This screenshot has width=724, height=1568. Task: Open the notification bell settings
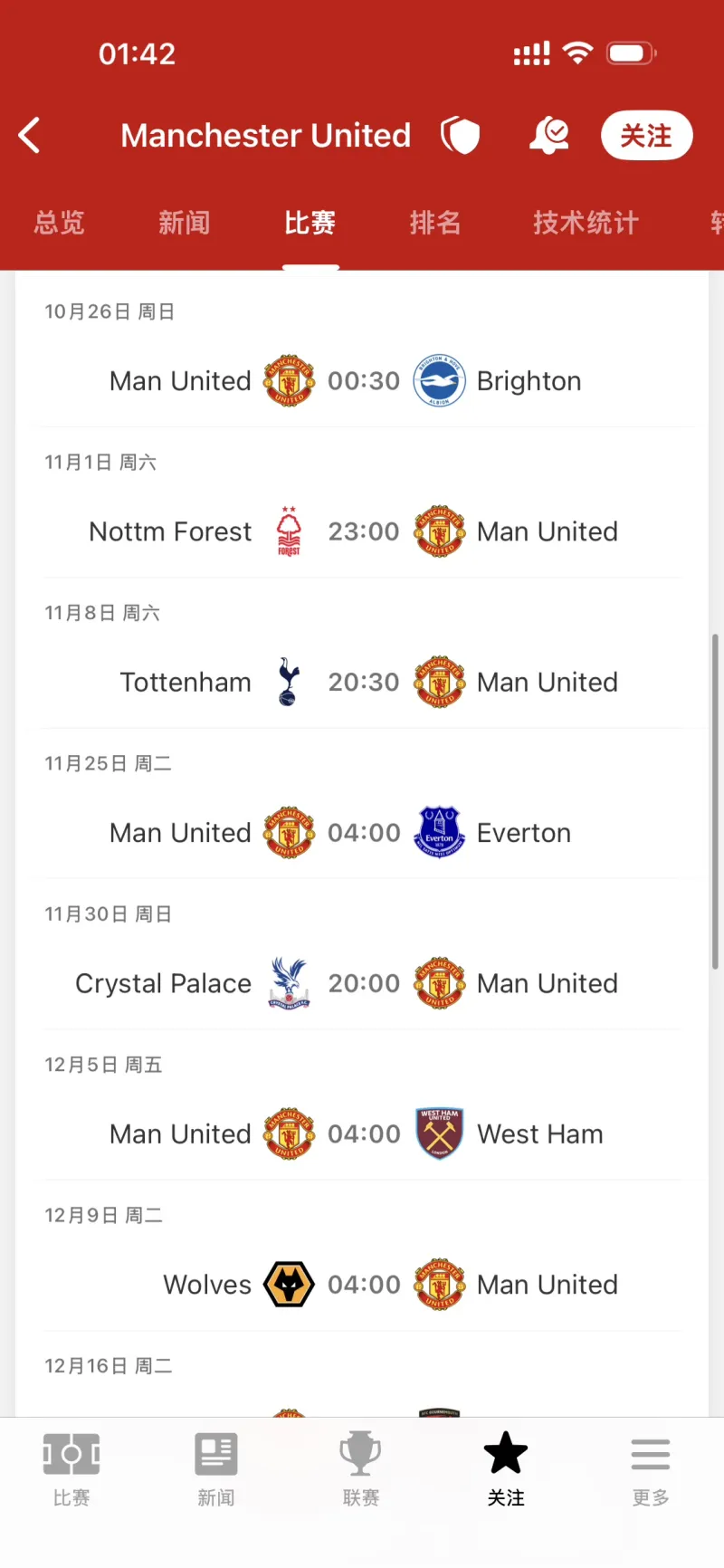click(x=549, y=136)
